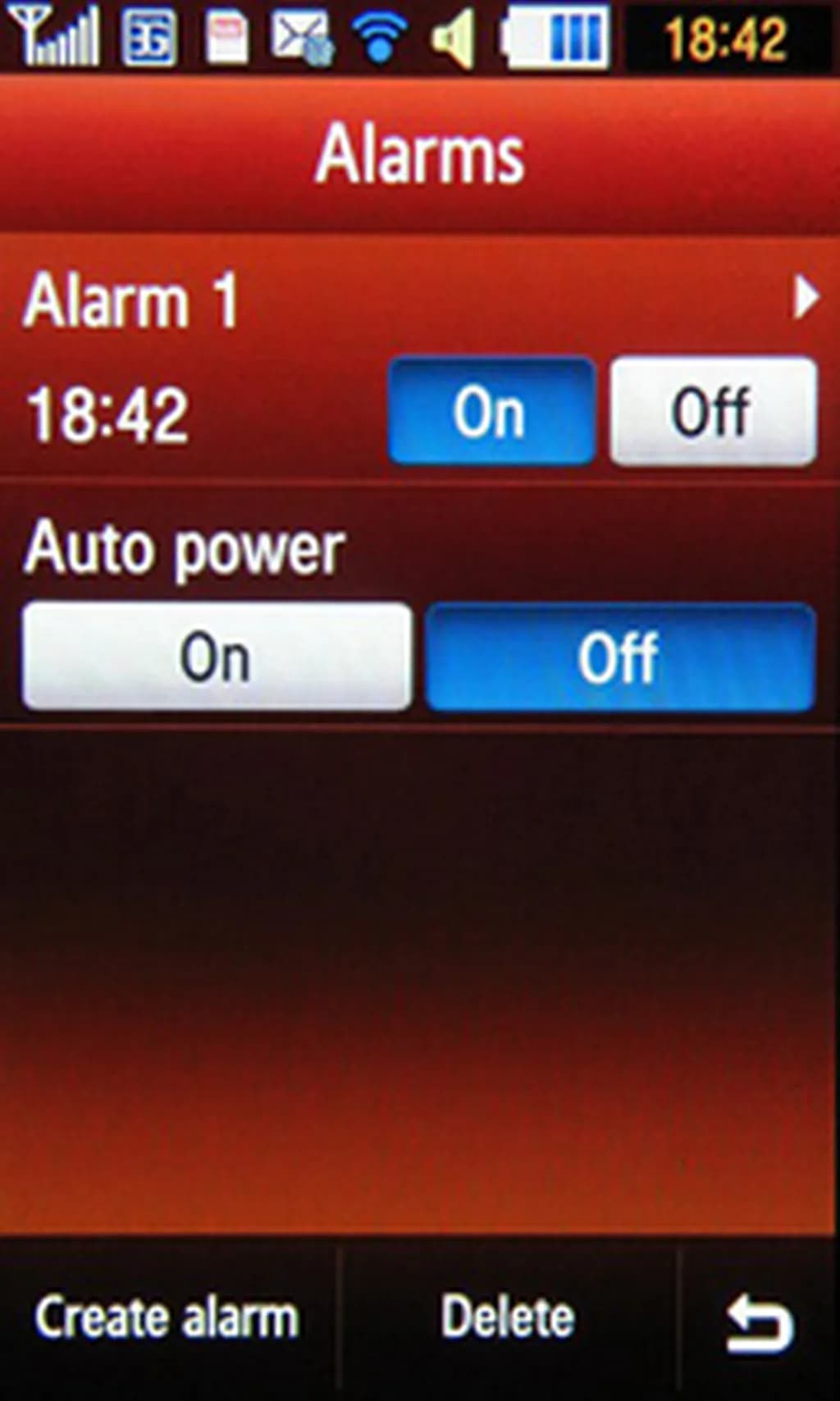Turn Alarm 1 off
Viewport: 840px width, 1401px height.
click(x=713, y=411)
